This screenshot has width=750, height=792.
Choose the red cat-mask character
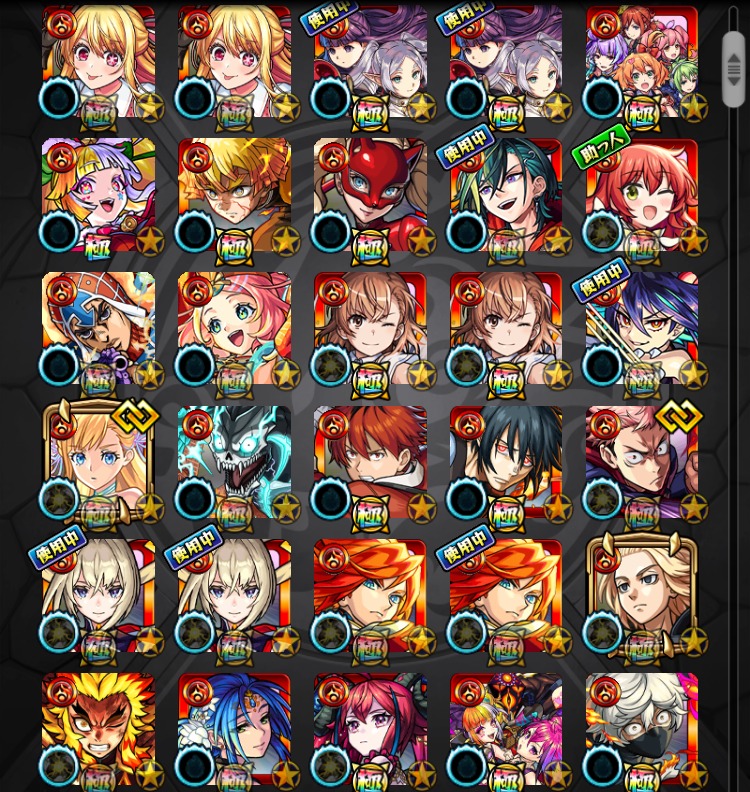tap(370, 196)
